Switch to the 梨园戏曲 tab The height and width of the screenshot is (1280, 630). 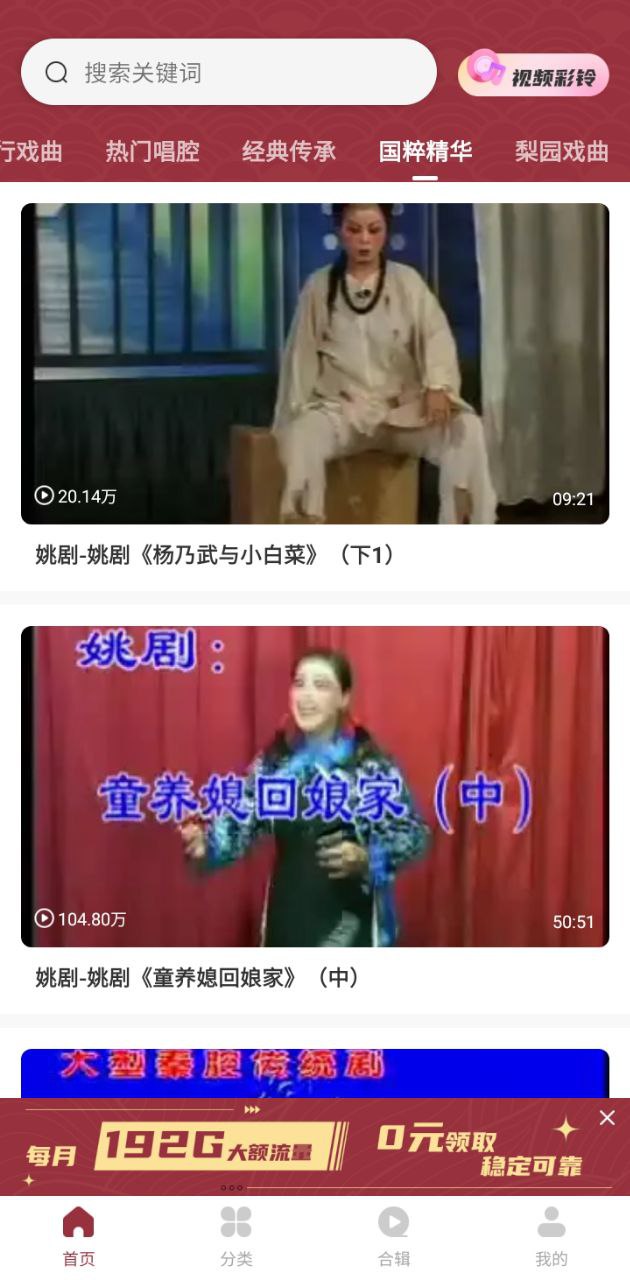pos(561,151)
